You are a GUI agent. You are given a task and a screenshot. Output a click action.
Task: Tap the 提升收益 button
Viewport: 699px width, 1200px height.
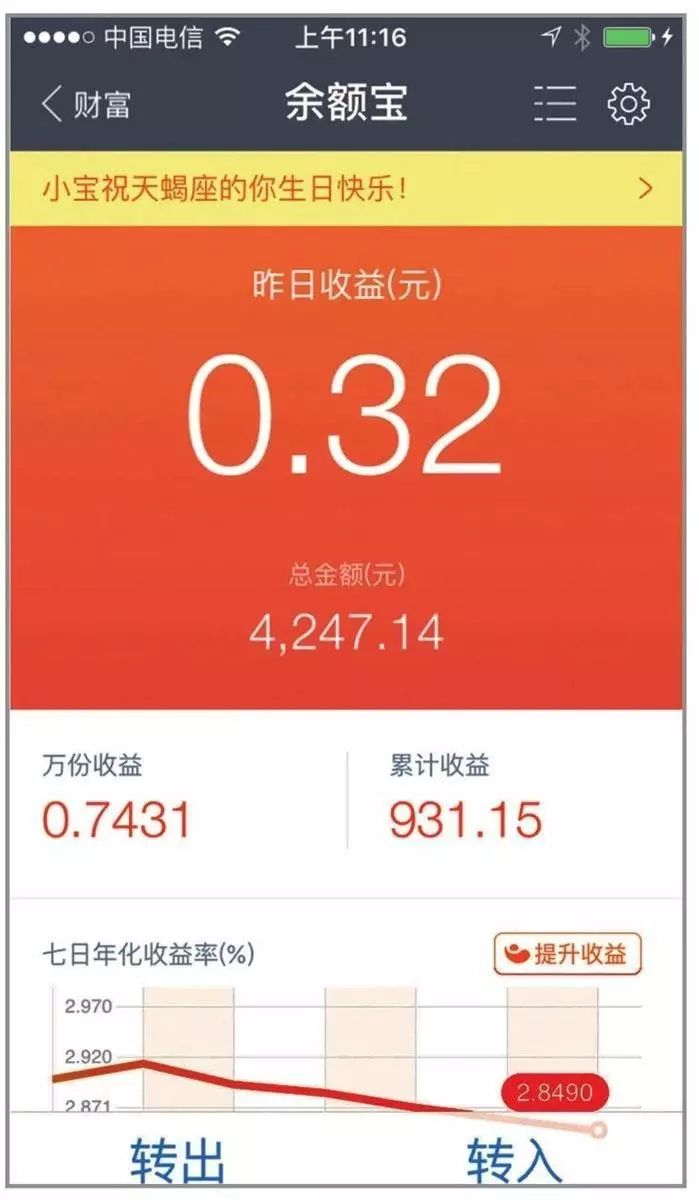click(567, 953)
